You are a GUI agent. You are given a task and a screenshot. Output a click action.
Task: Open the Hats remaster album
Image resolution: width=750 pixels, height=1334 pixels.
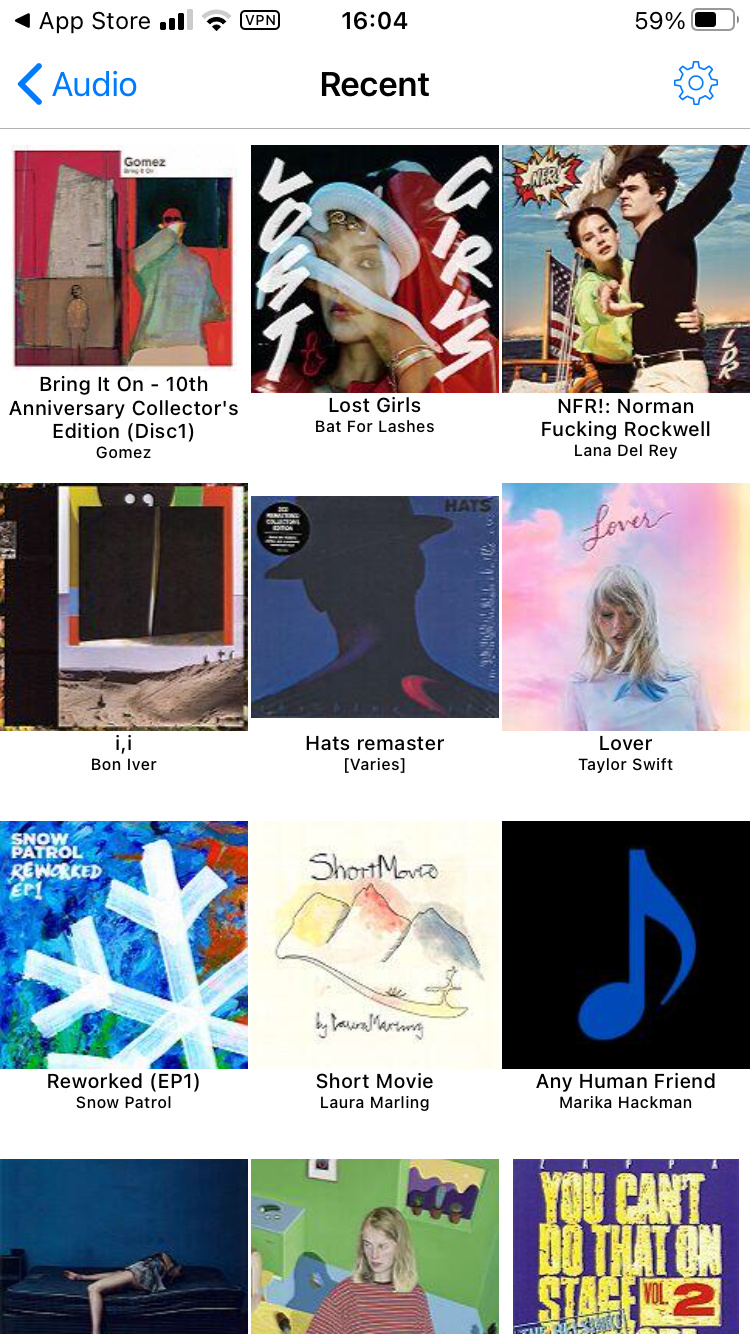pos(374,606)
